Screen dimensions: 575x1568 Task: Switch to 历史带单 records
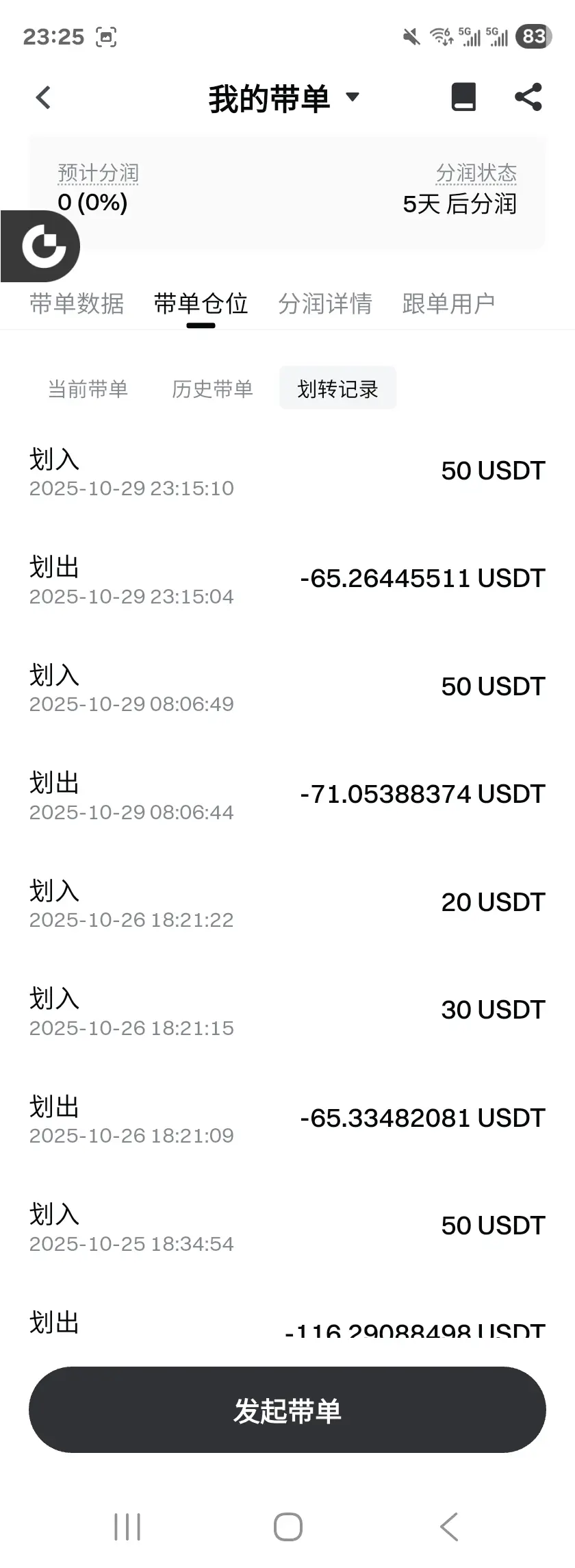point(212,389)
